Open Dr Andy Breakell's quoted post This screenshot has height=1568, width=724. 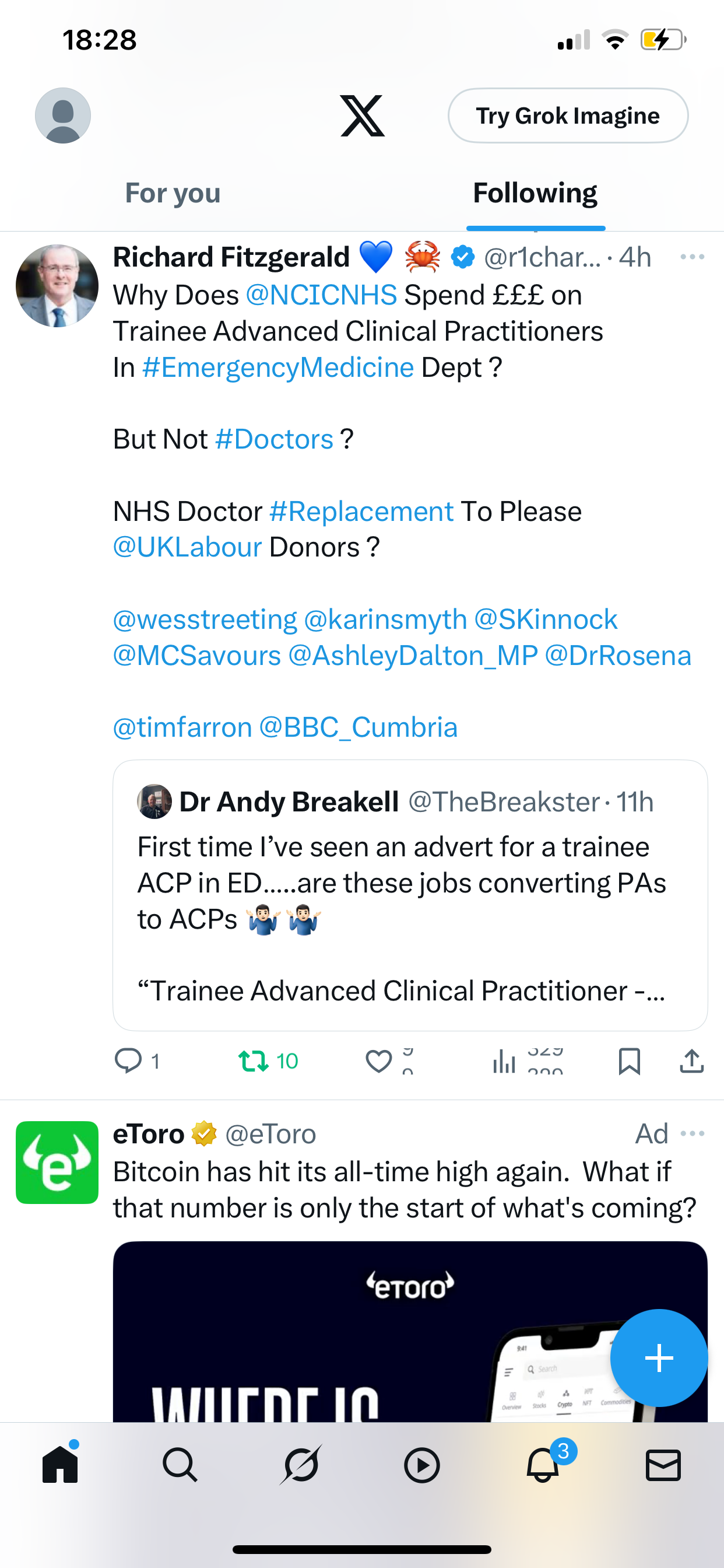pyautogui.click(x=409, y=895)
